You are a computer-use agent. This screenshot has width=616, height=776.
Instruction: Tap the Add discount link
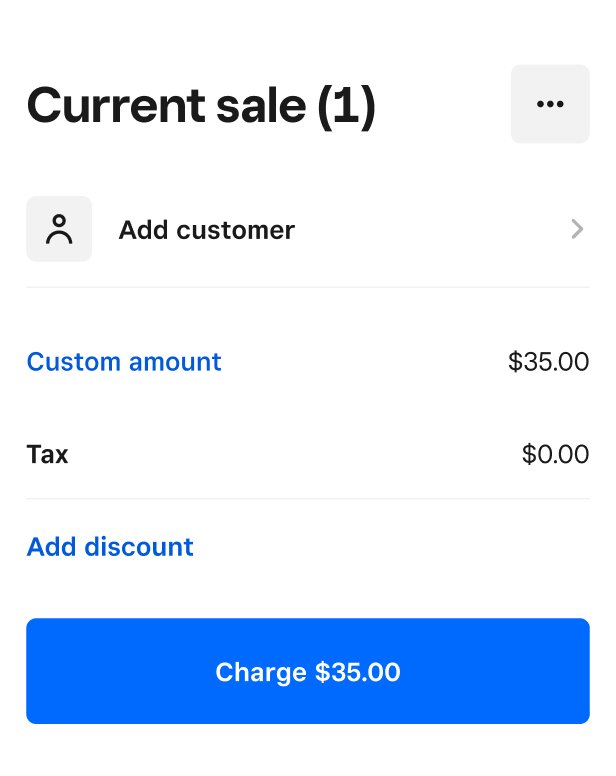[x=110, y=547]
